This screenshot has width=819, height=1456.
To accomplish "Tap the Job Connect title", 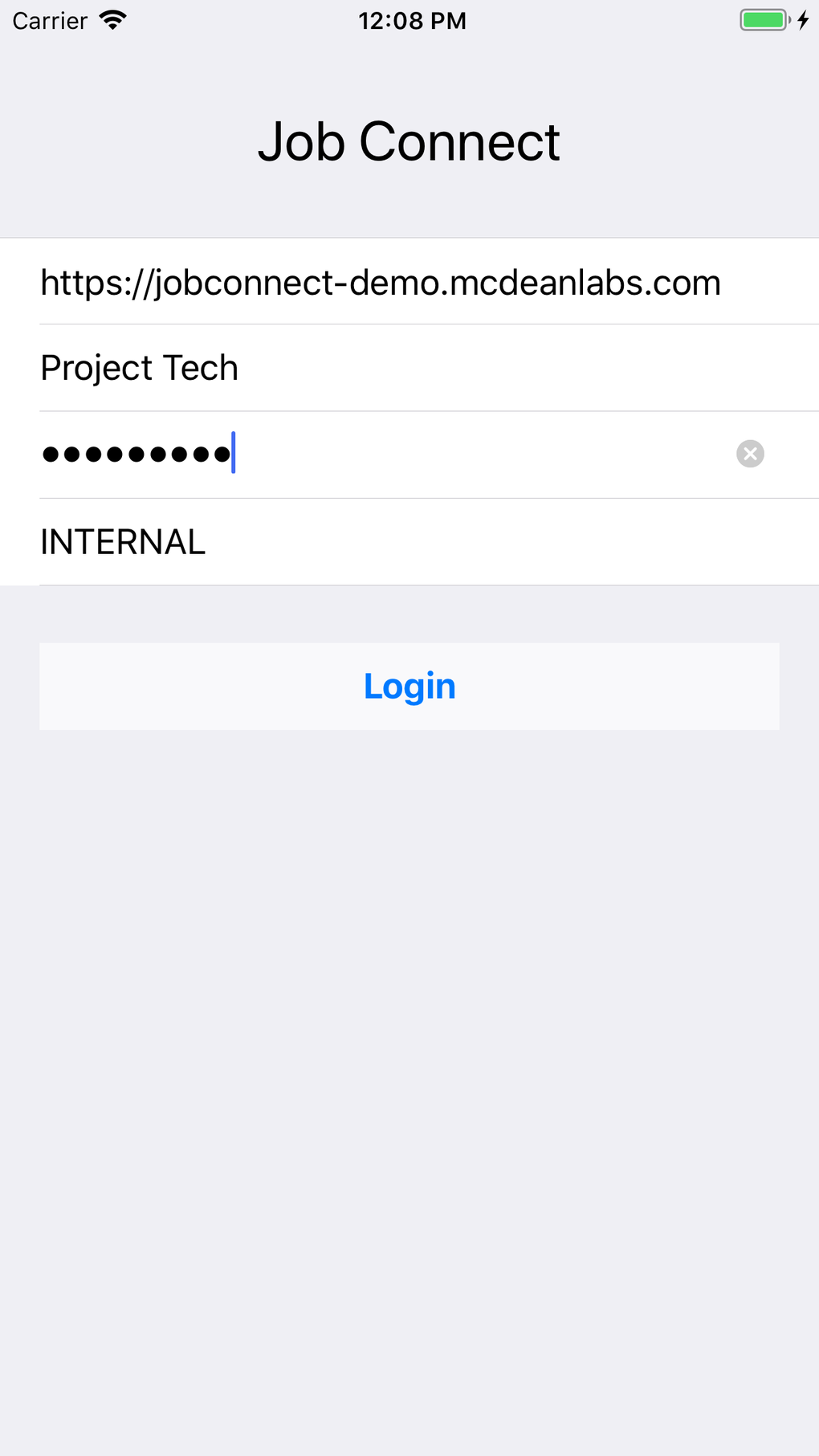I will tap(409, 141).
